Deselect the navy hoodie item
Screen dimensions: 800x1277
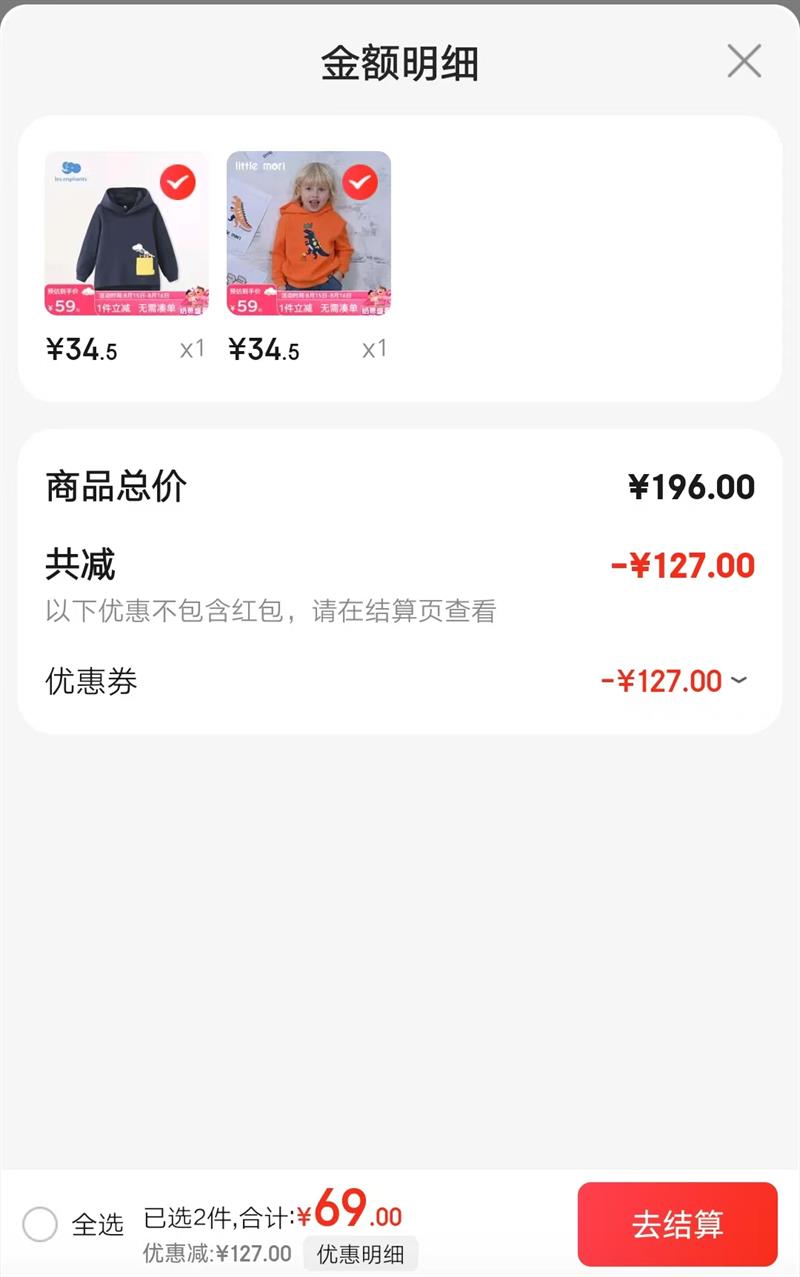[178, 182]
